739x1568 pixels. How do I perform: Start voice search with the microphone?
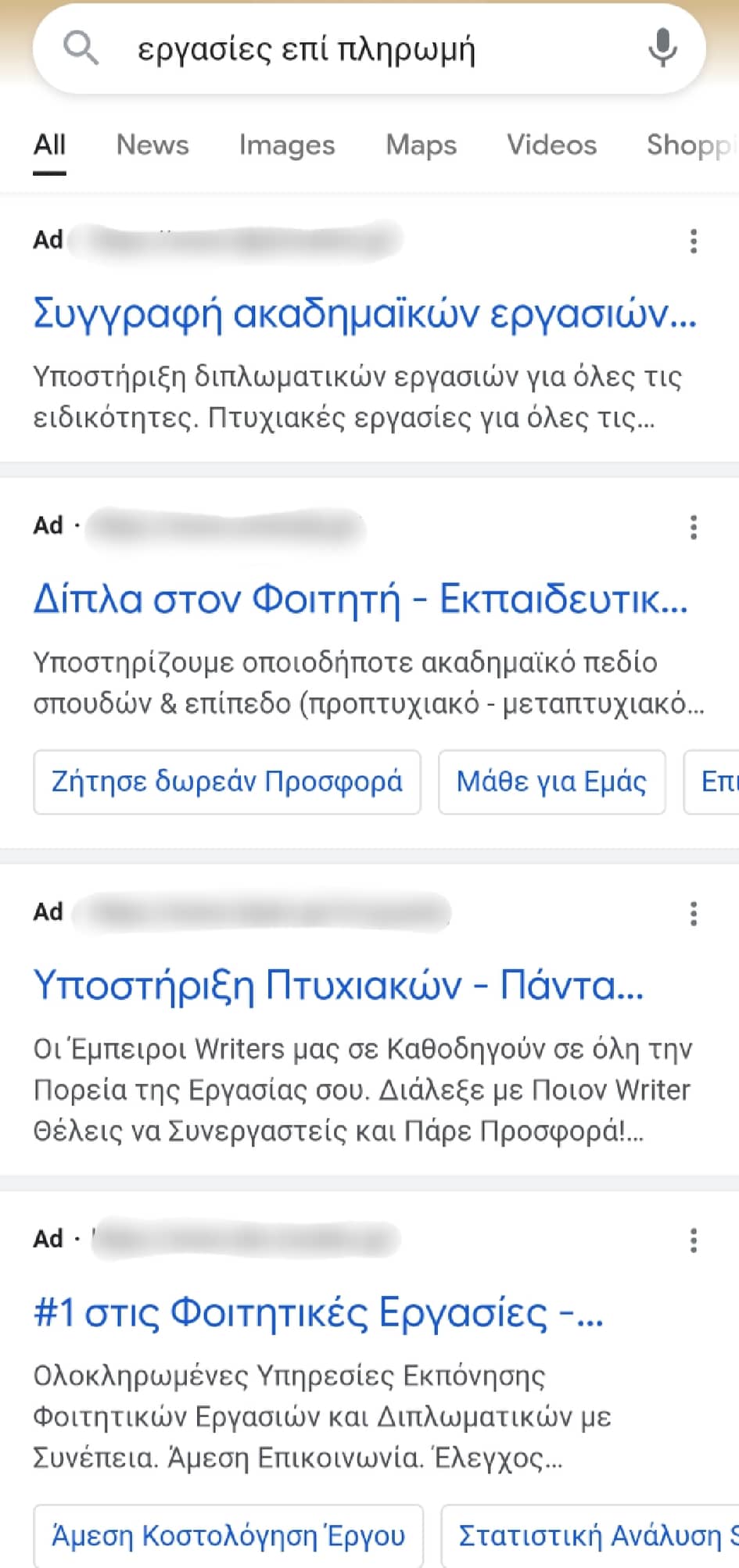pos(662,48)
